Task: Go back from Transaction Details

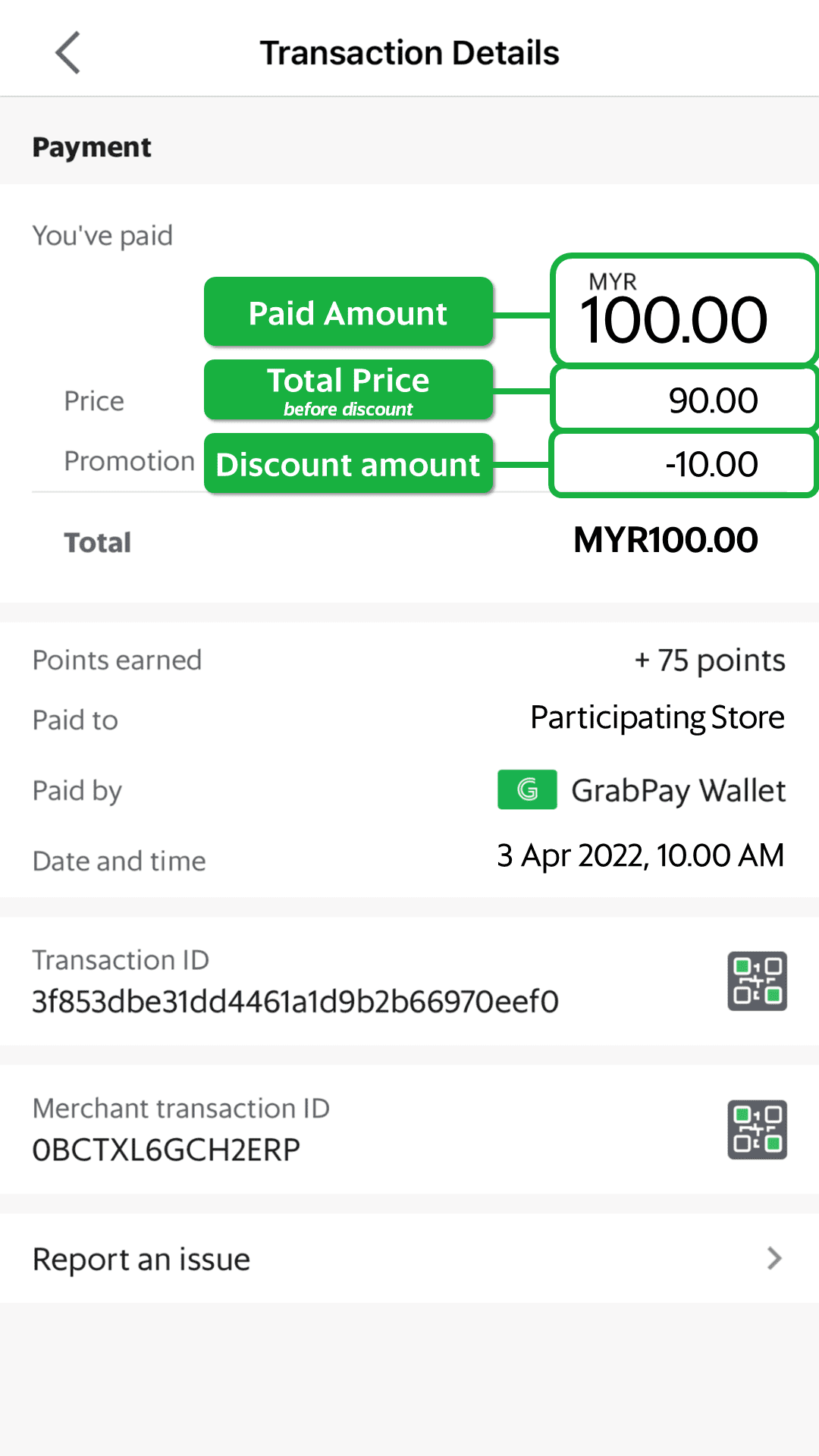Action: click(67, 53)
